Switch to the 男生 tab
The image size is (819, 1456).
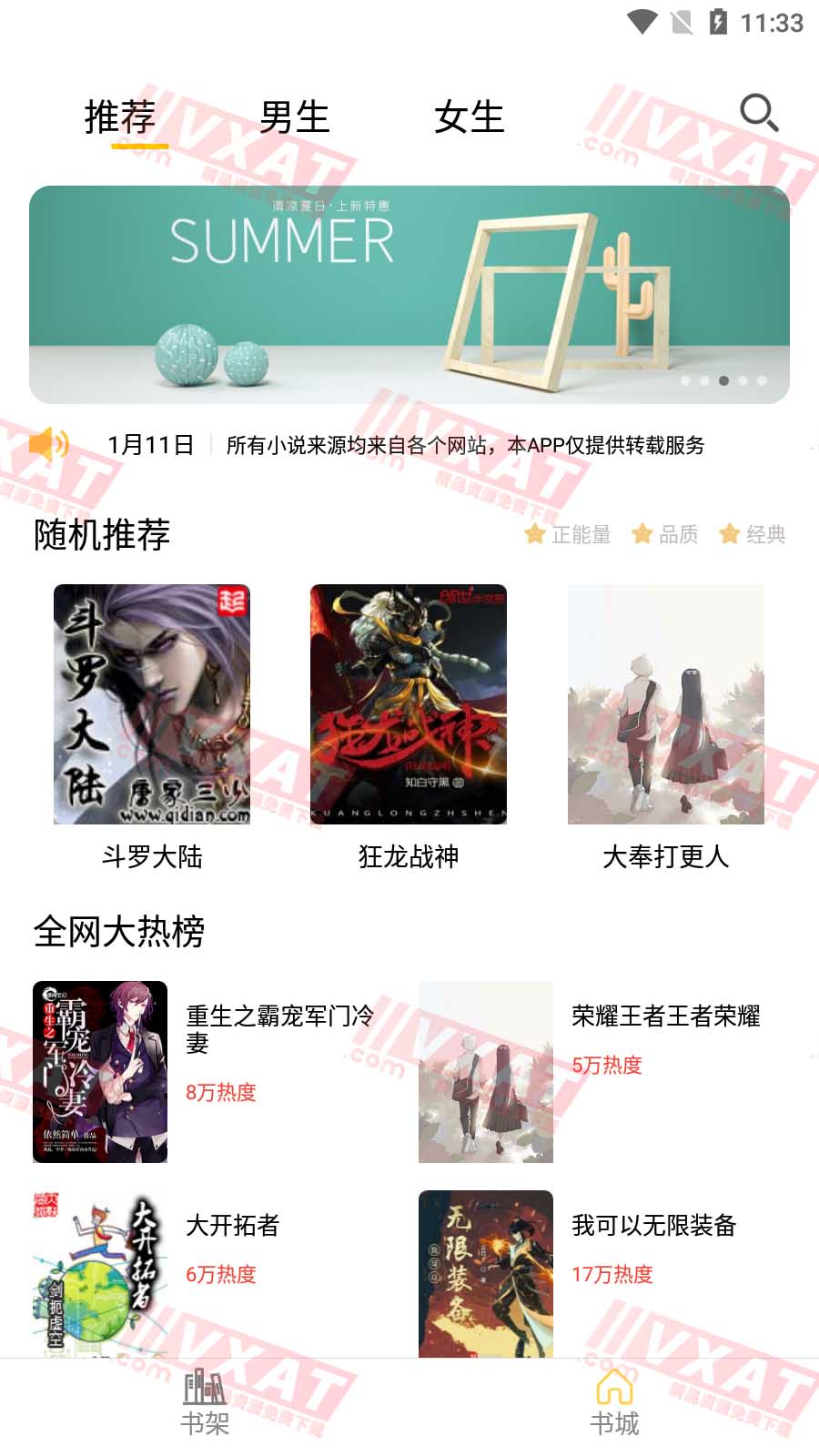(x=294, y=116)
